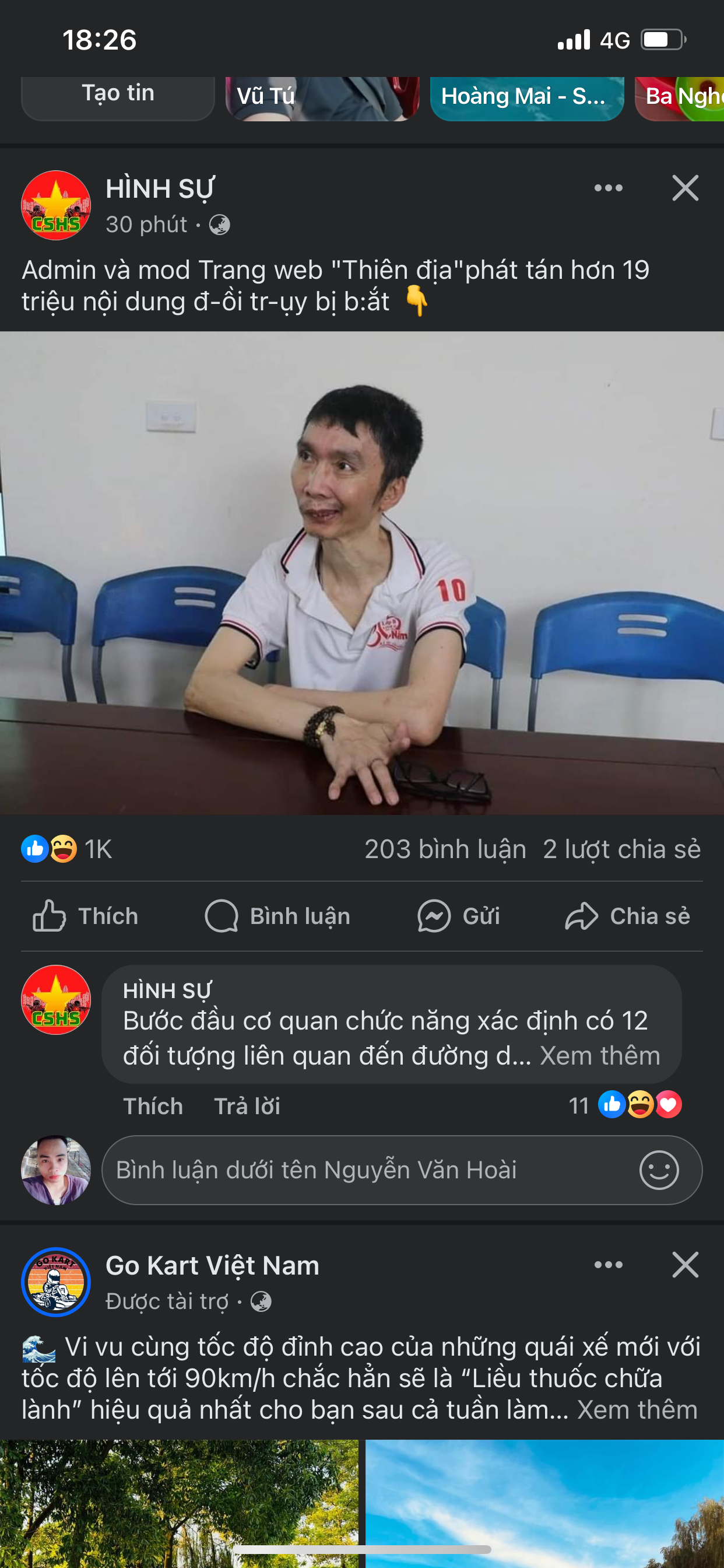This screenshot has width=724, height=1568.
Task: Like the HÌNH SỰ comment
Action: tap(153, 1106)
